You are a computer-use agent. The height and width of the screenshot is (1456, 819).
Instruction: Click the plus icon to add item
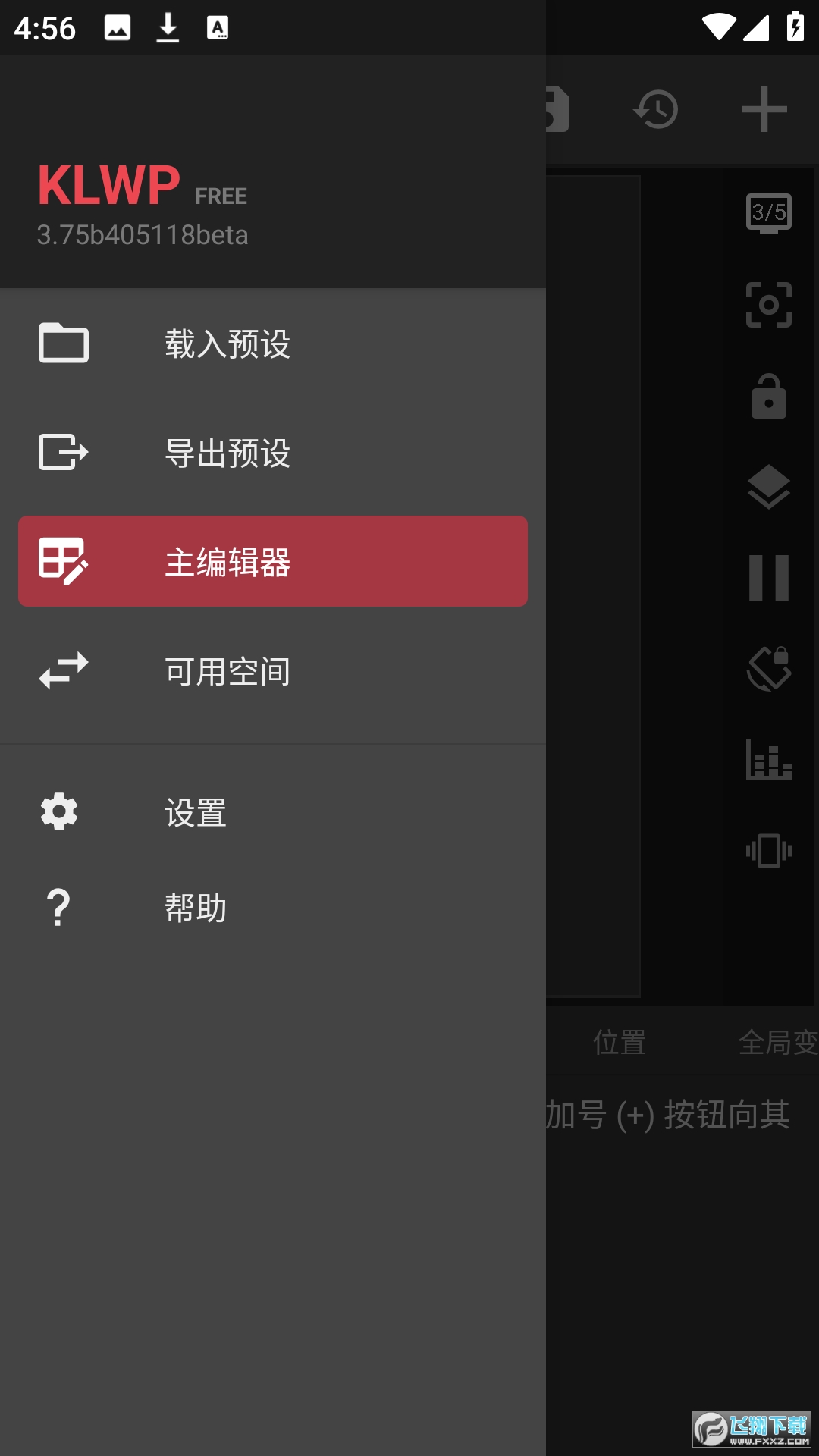point(764,110)
